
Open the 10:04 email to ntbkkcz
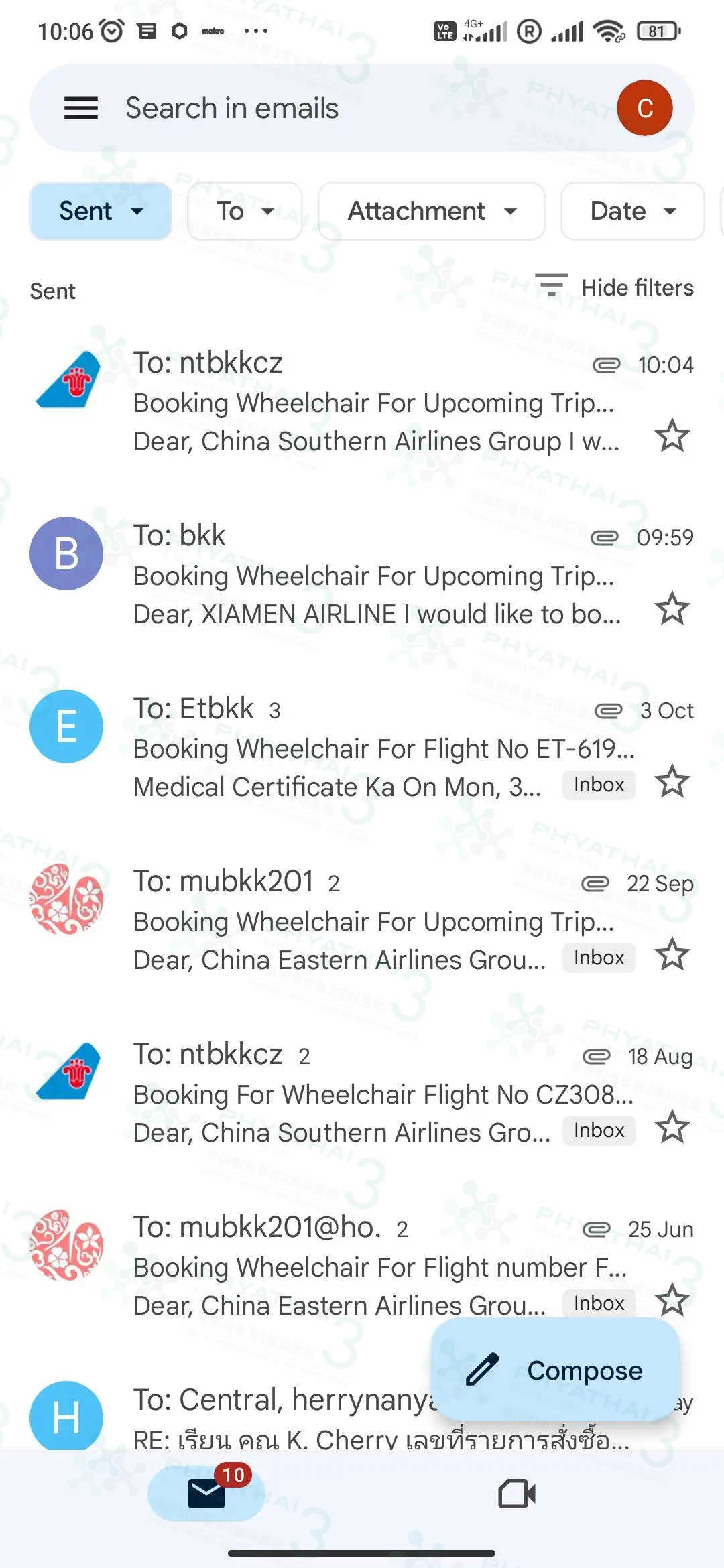pyautogui.click(x=375, y=402)
